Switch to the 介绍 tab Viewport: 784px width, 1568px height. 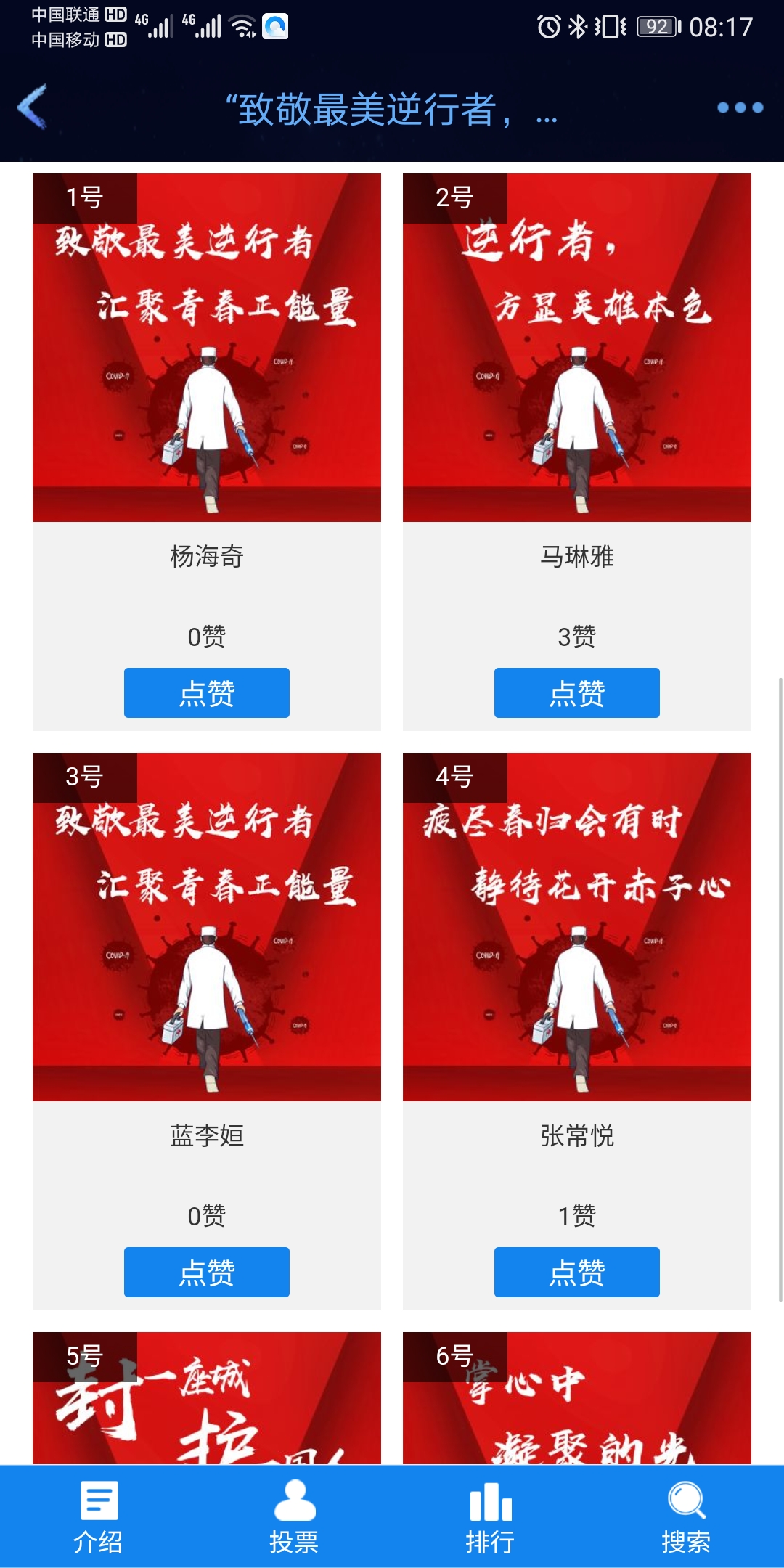[x=98, y=1517]
